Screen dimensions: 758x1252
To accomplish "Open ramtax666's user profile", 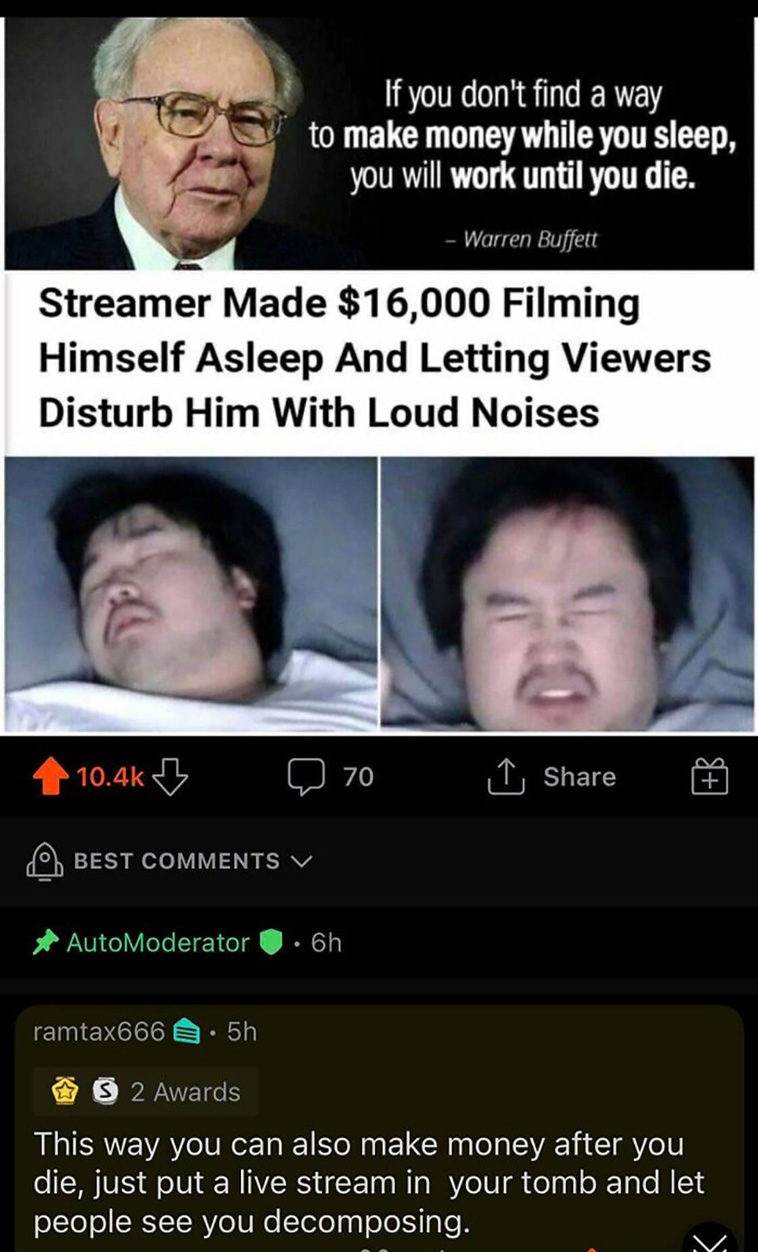I will [x=99, y=1032].
